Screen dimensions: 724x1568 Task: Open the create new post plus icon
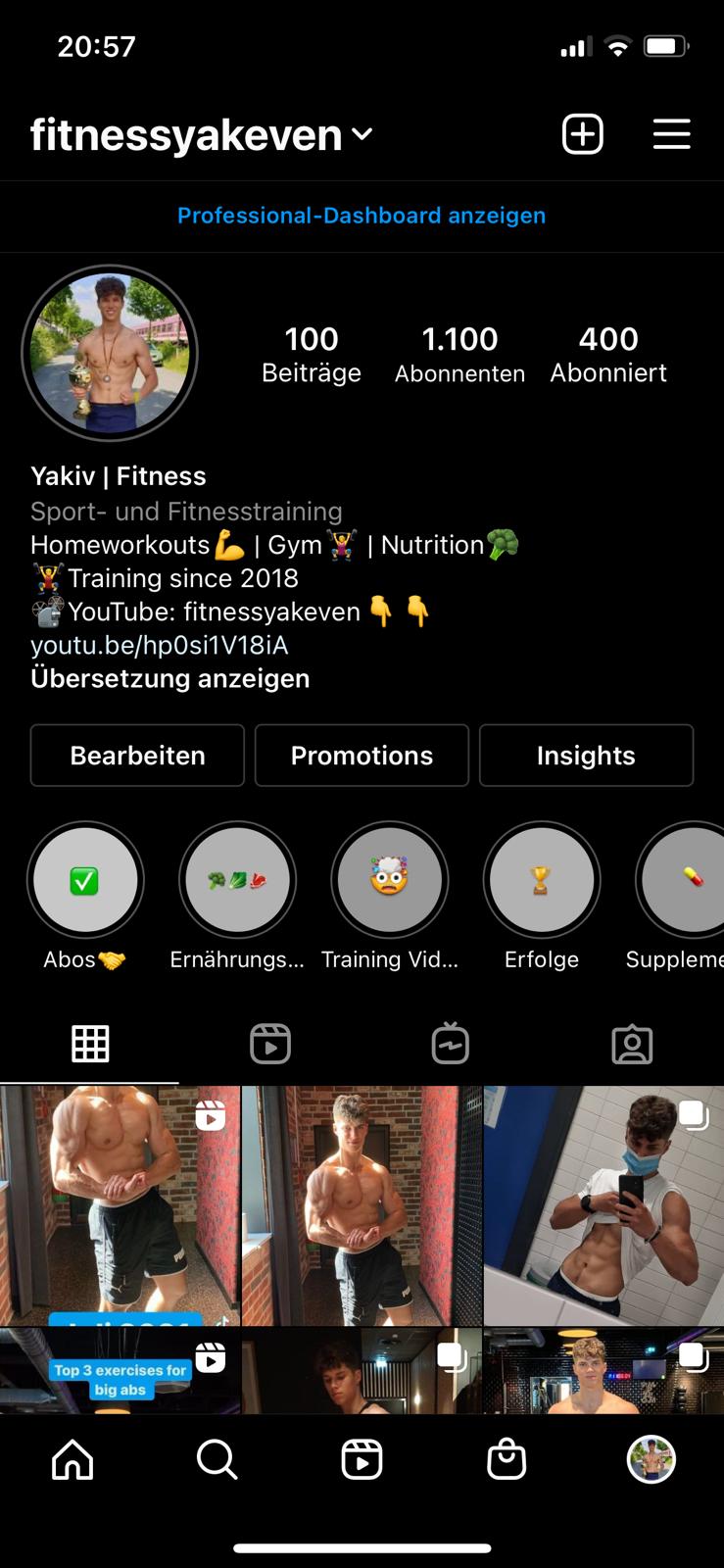582,134
